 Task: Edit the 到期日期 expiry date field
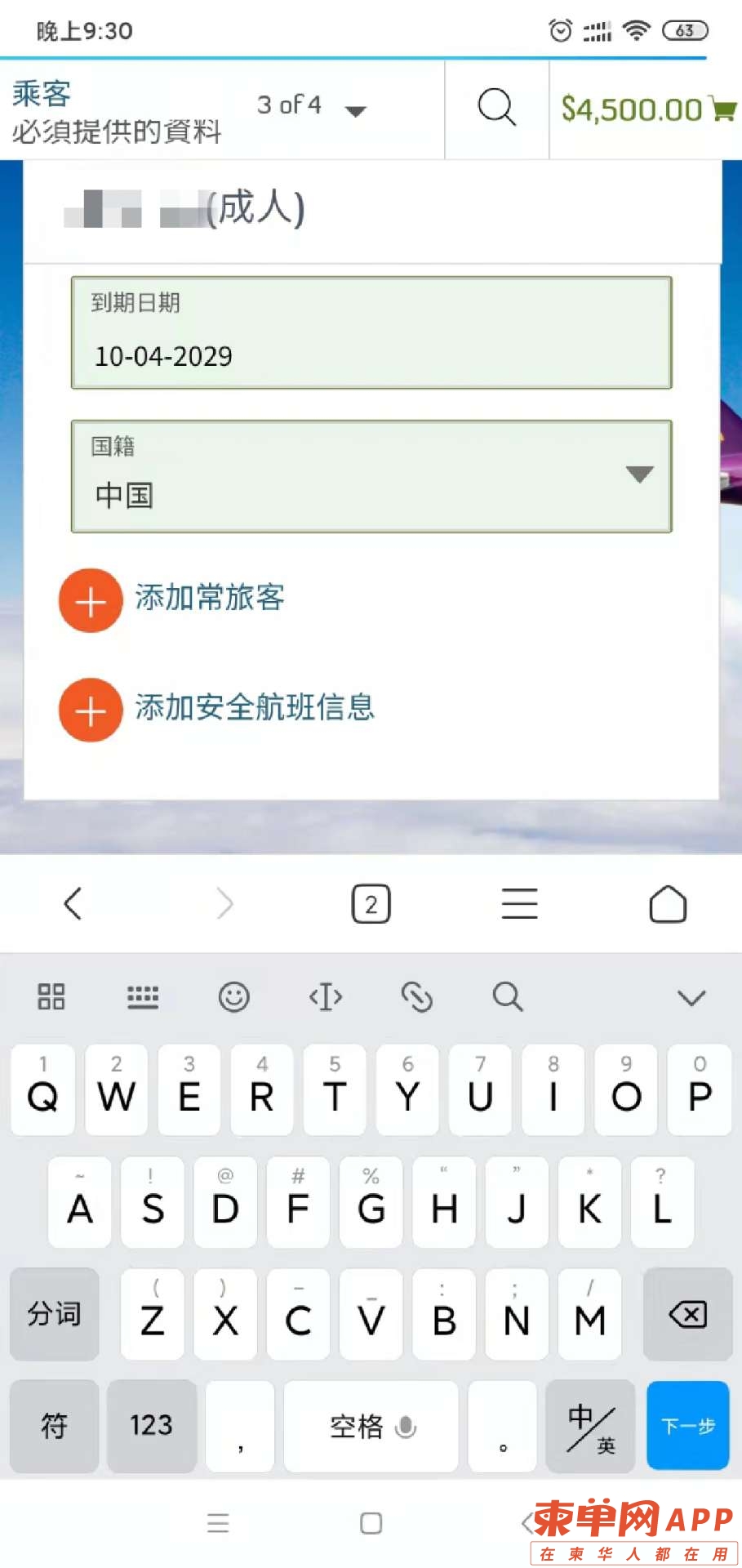click(371, 333)
